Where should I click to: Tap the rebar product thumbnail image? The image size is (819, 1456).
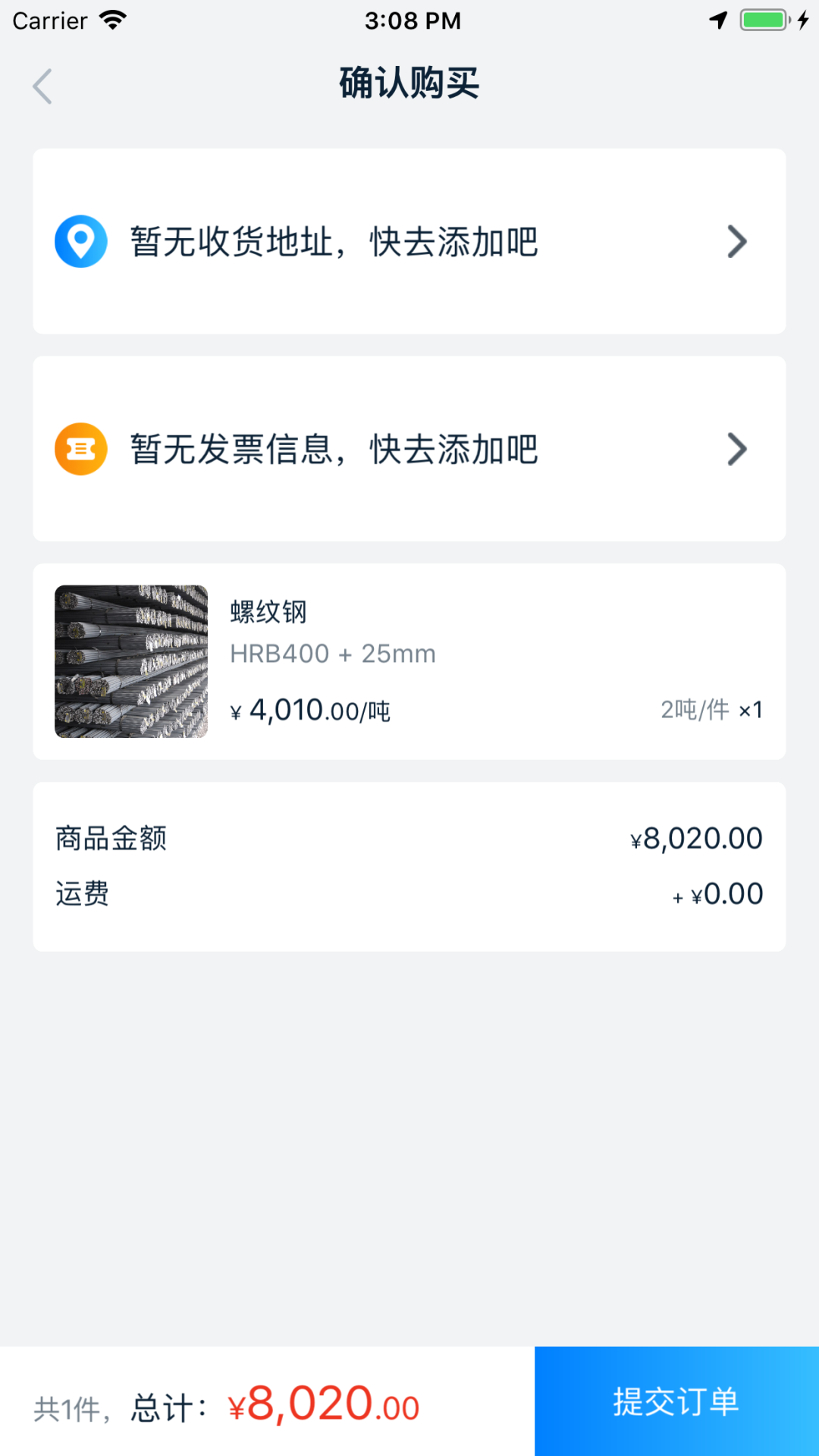pos(130,661)
